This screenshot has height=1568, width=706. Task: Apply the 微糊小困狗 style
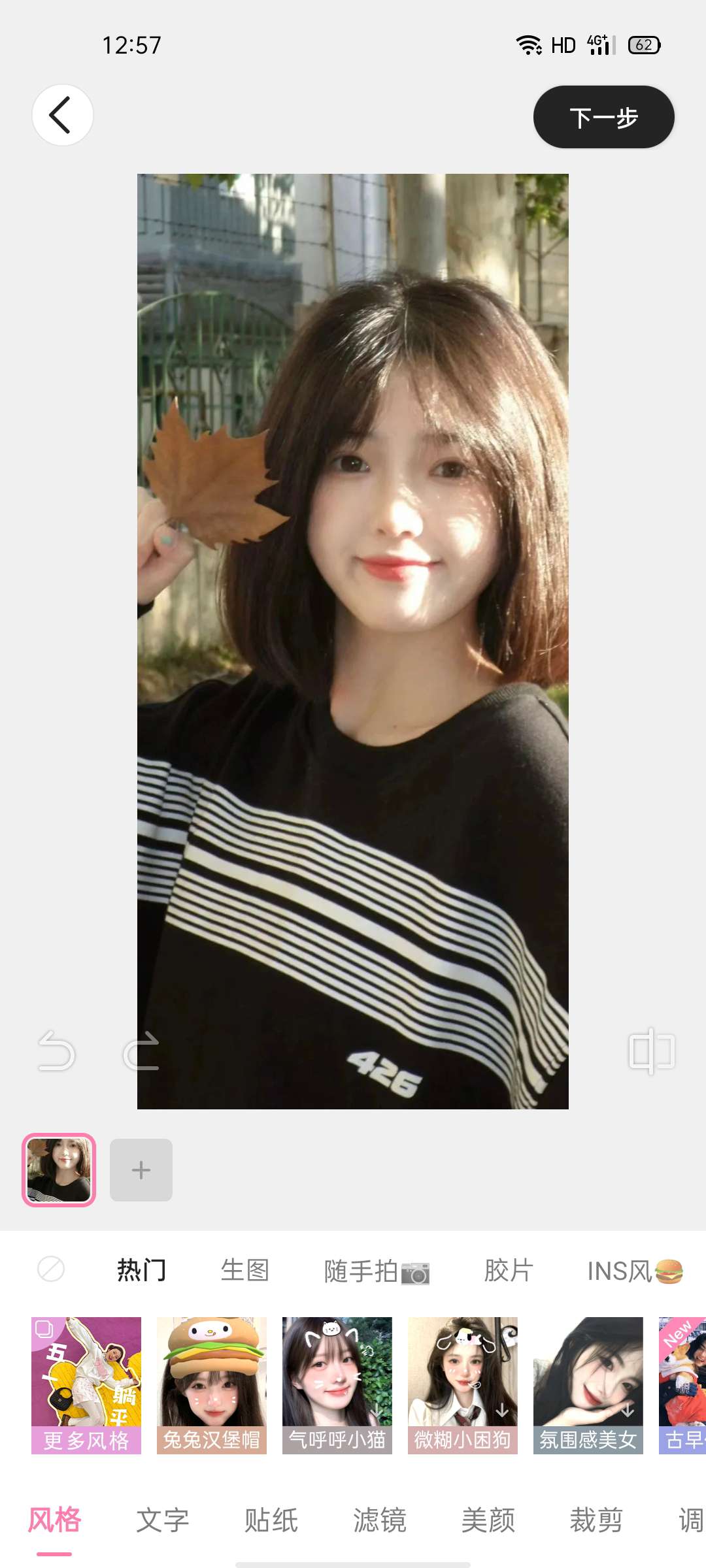[x=463, y=1385]
